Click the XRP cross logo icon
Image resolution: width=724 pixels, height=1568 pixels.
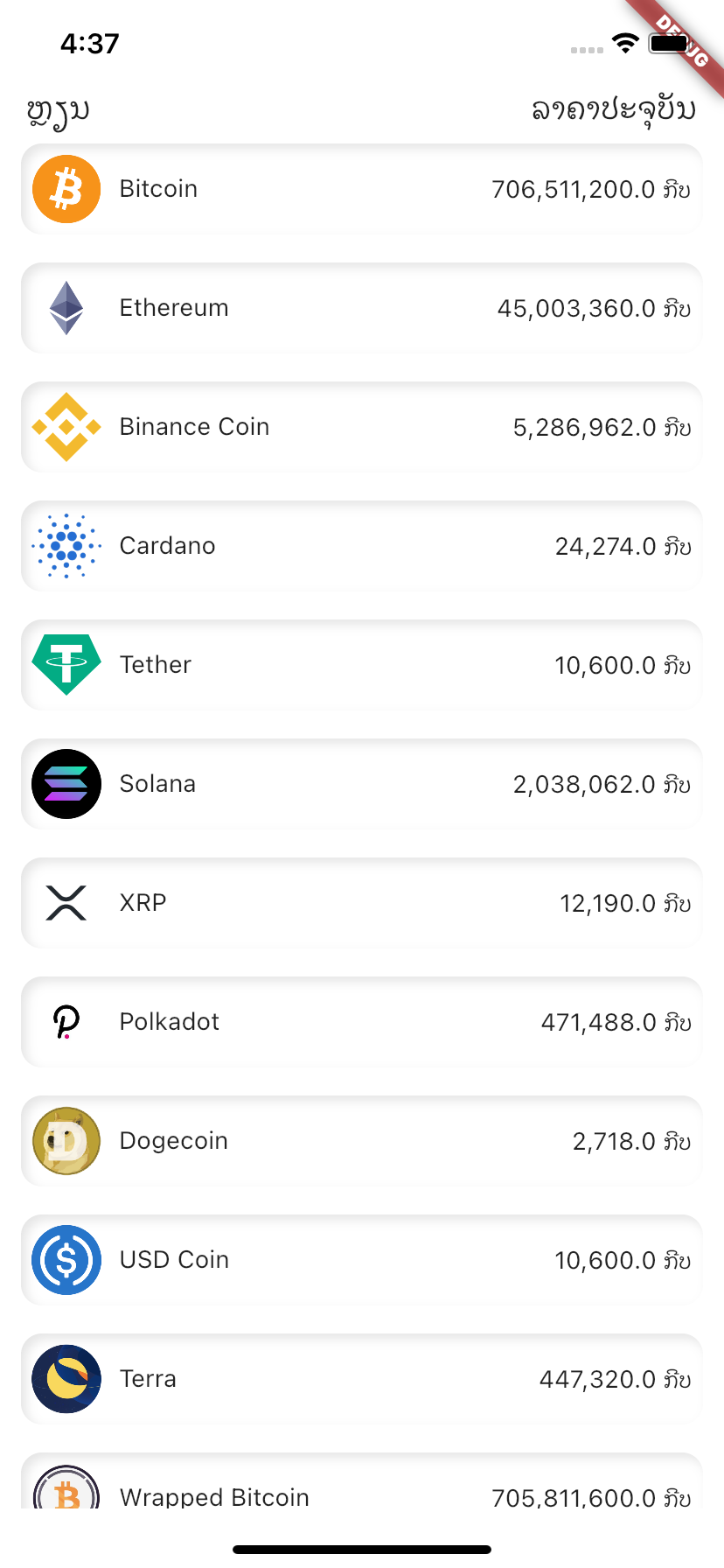(x=66, y=902)
